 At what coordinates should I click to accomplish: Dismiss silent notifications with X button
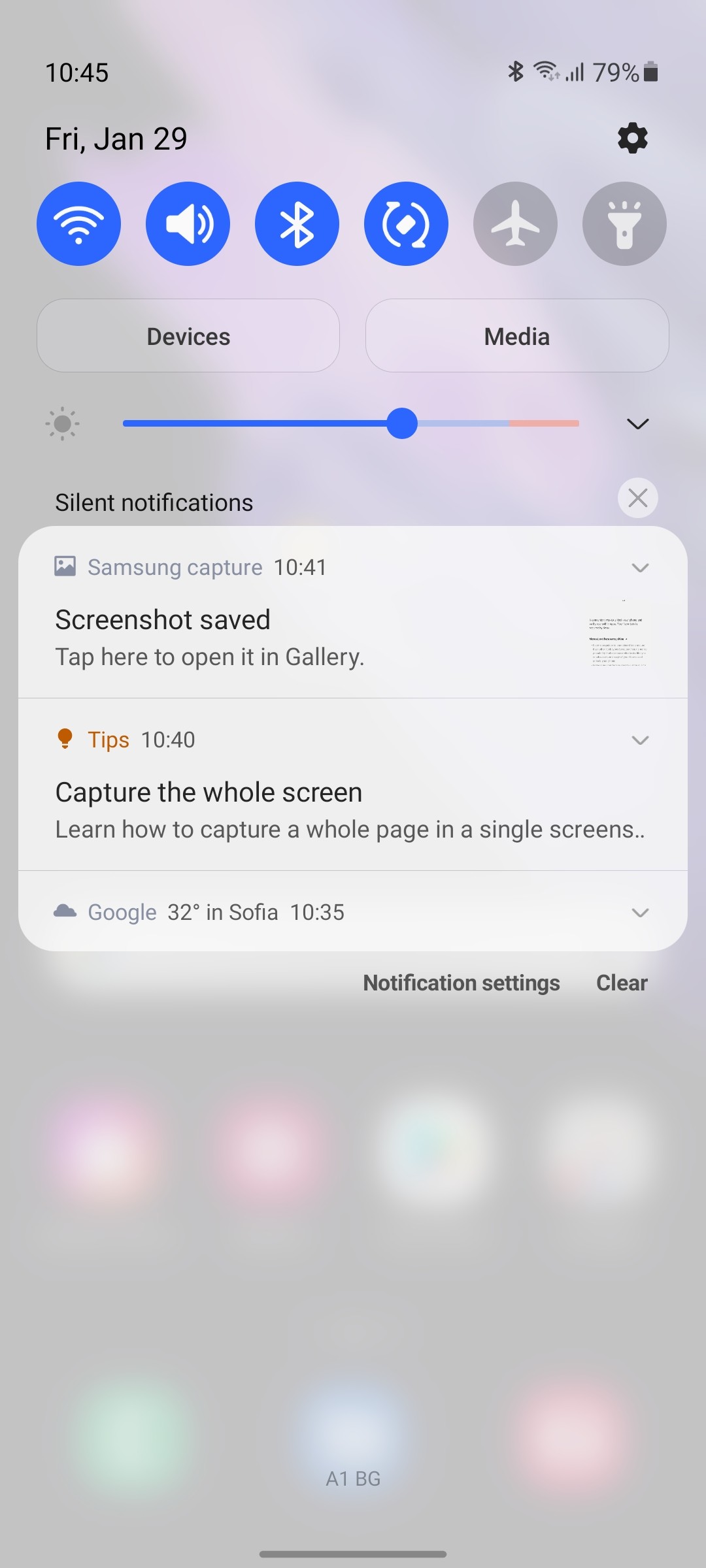(x=637, y=498)
